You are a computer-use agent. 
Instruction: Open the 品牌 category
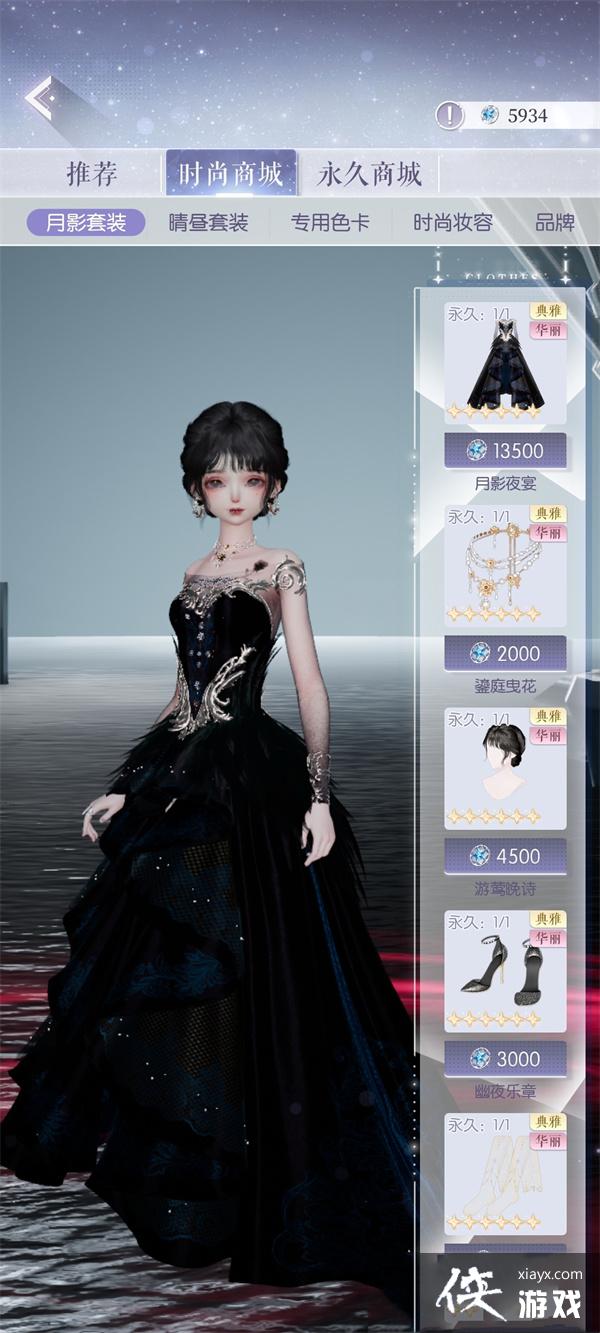point(554,222)
